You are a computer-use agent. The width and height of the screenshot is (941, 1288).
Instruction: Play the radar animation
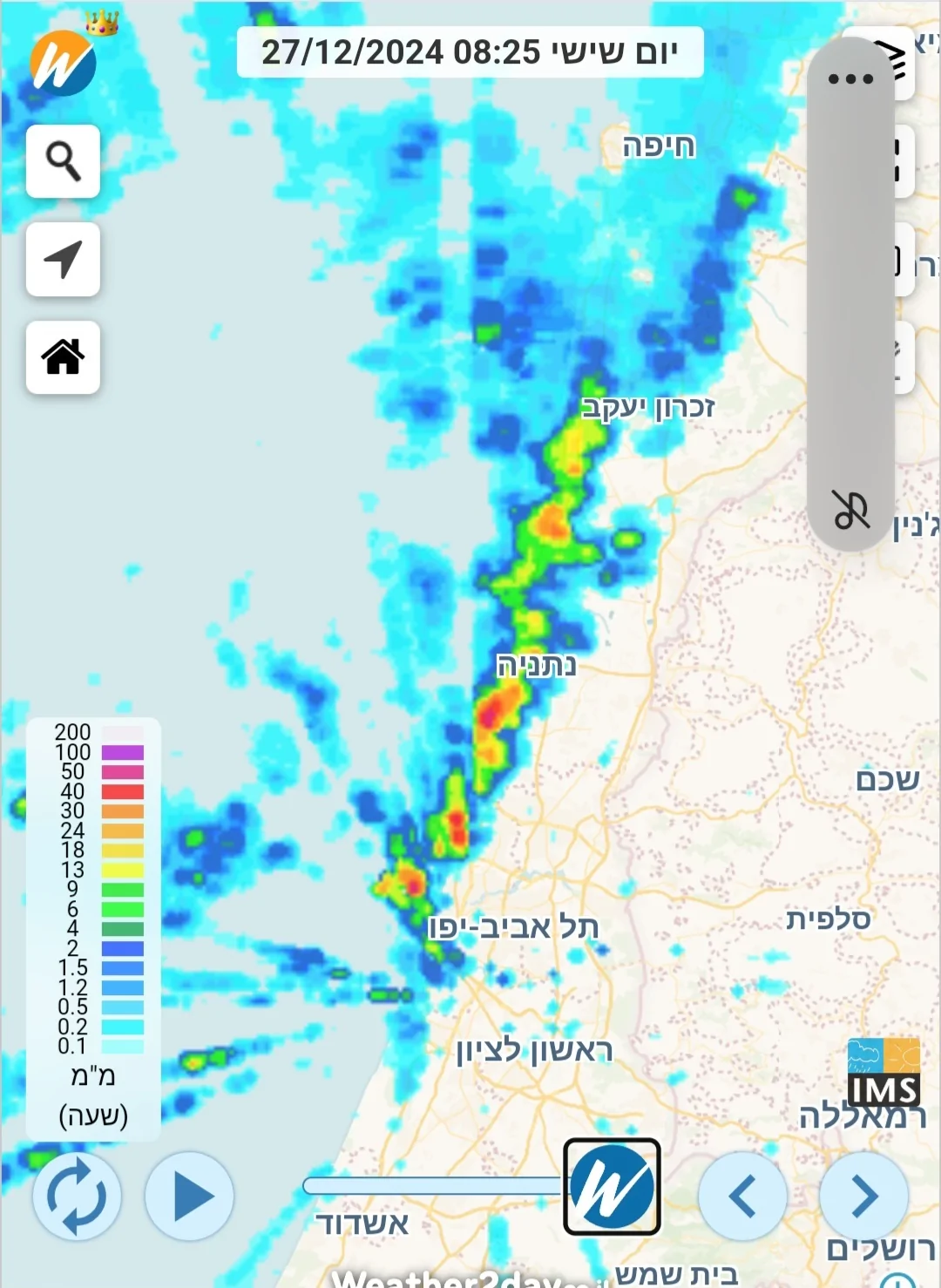point(190,1196)
